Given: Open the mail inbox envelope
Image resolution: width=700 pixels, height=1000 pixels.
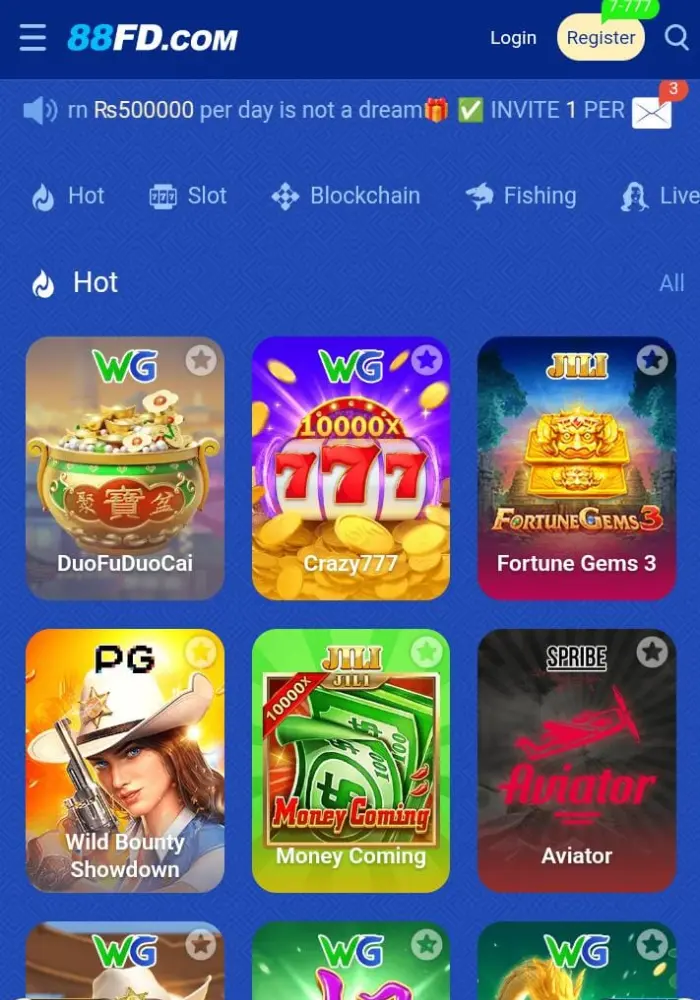Looking at the screenshot, I should tap(652, 112).
